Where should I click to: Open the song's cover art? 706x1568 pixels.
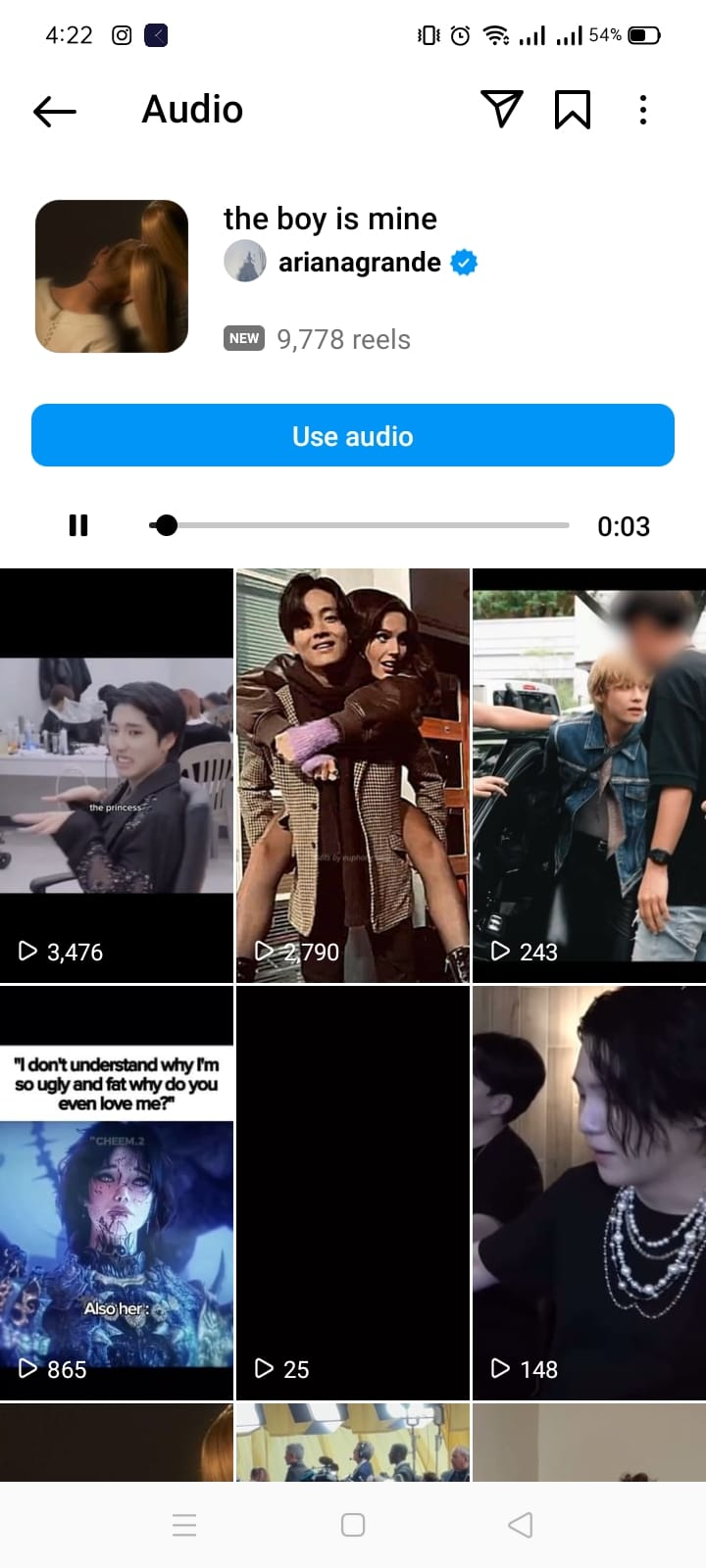point(112,276)
